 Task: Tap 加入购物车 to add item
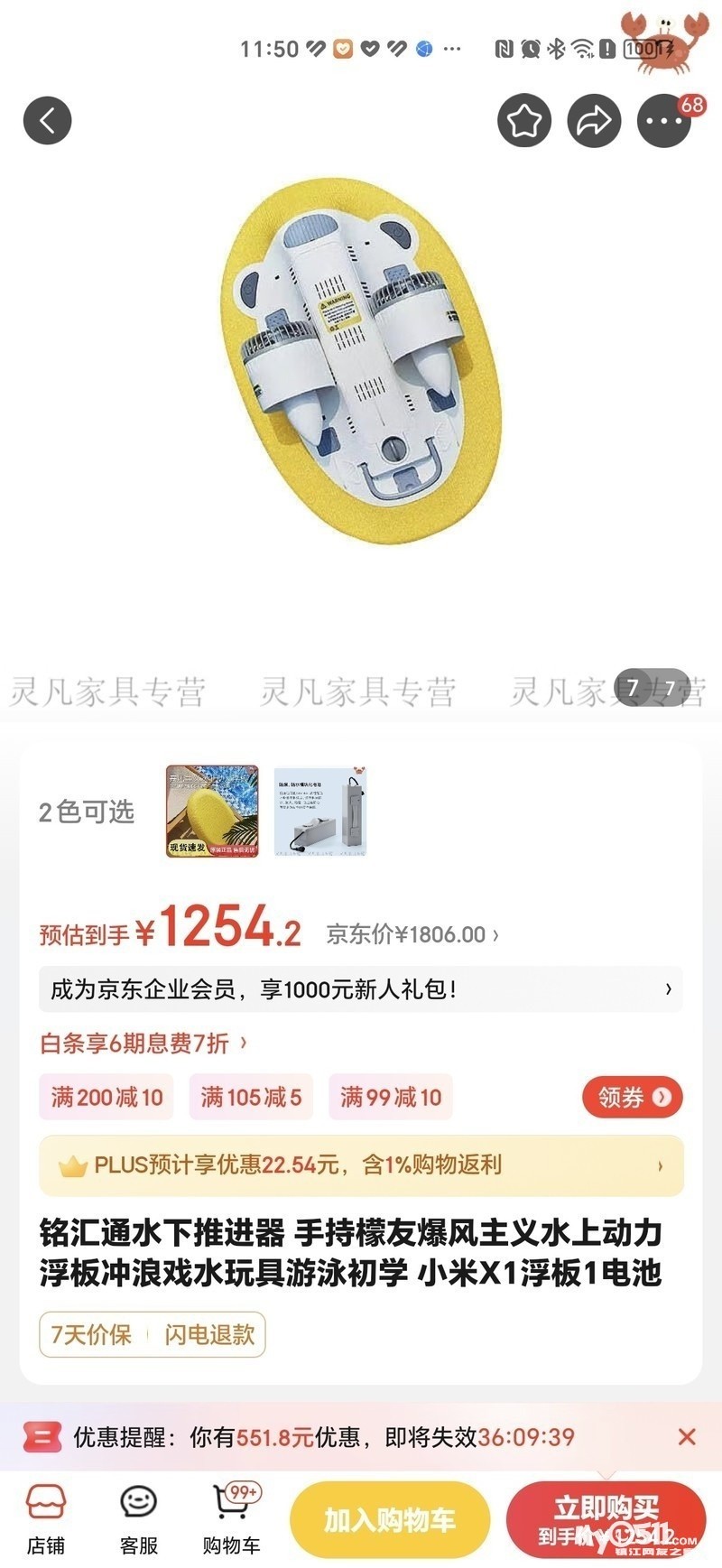click(x=390, y=1520)
